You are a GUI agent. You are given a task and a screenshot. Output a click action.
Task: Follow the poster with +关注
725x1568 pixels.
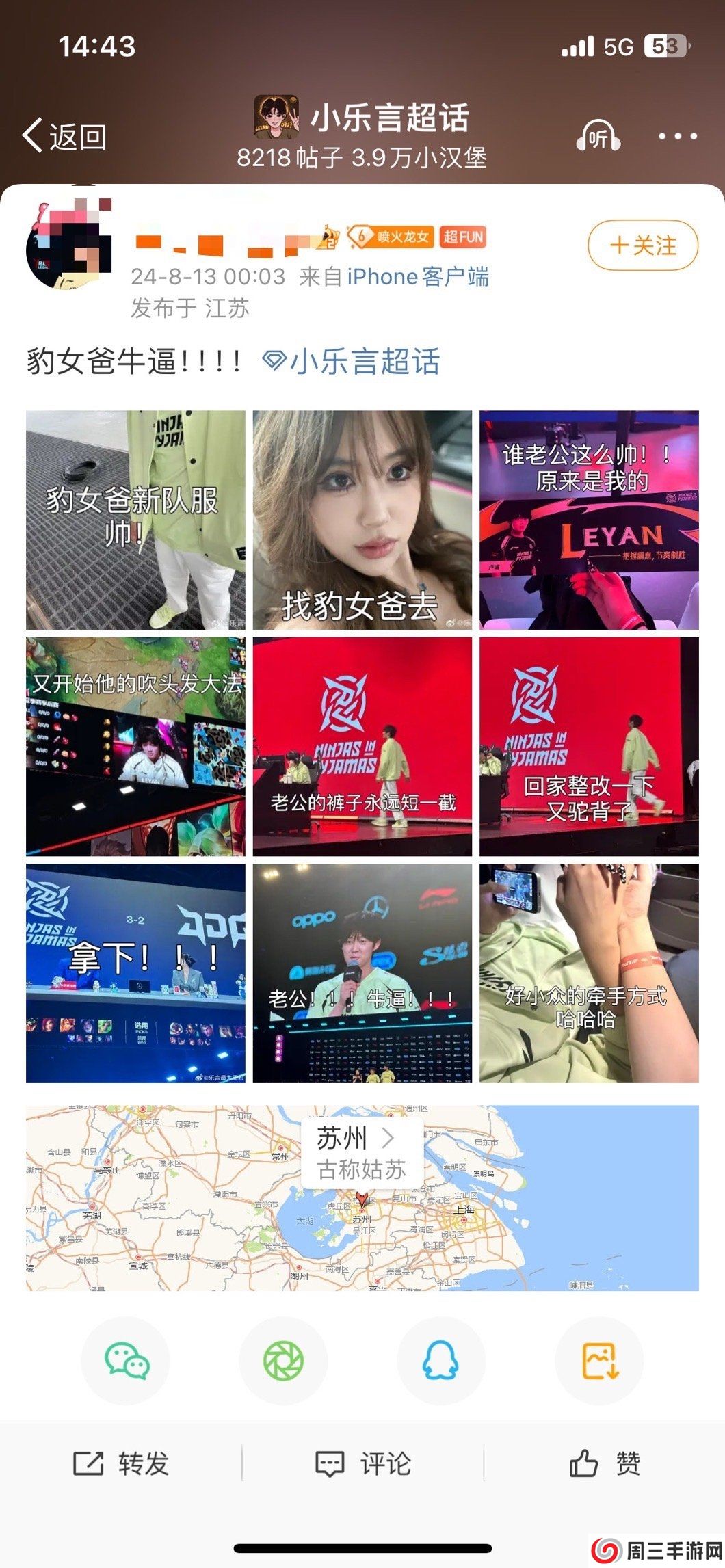pyautogui.click(x=642, y=245)
